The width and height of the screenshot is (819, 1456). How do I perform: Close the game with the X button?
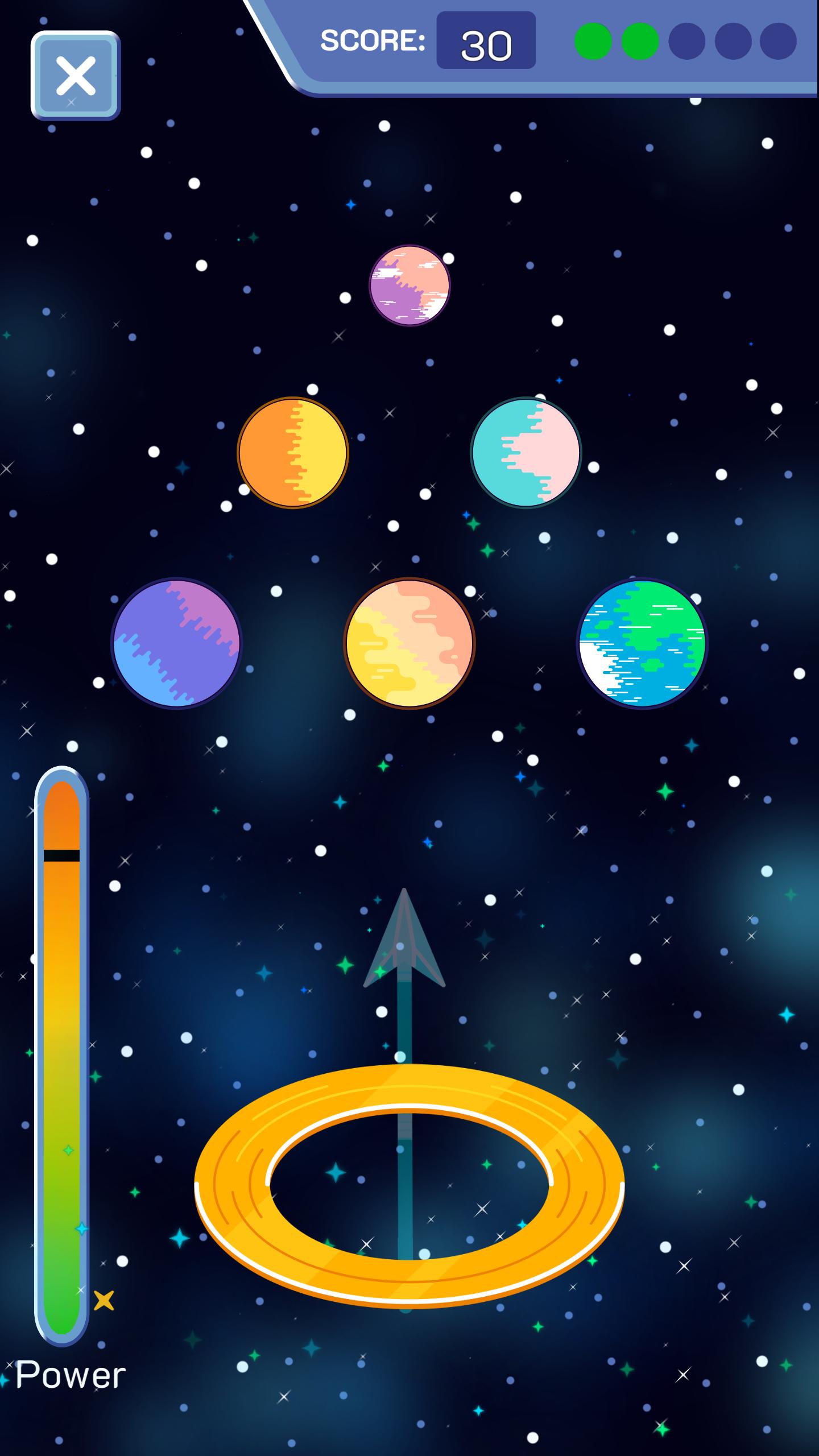(76, 75)
